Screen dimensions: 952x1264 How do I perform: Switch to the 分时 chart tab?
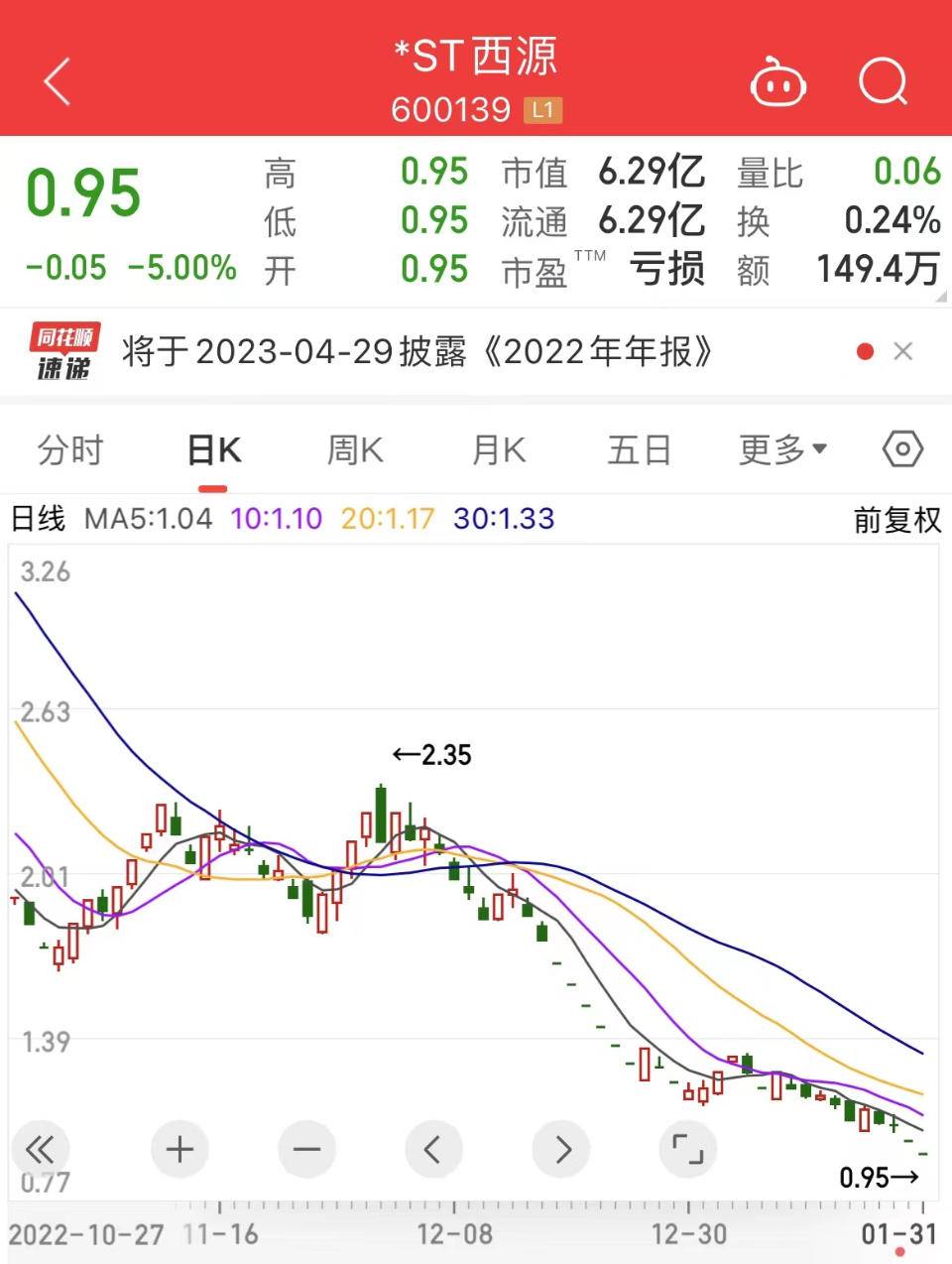[69, 450]
